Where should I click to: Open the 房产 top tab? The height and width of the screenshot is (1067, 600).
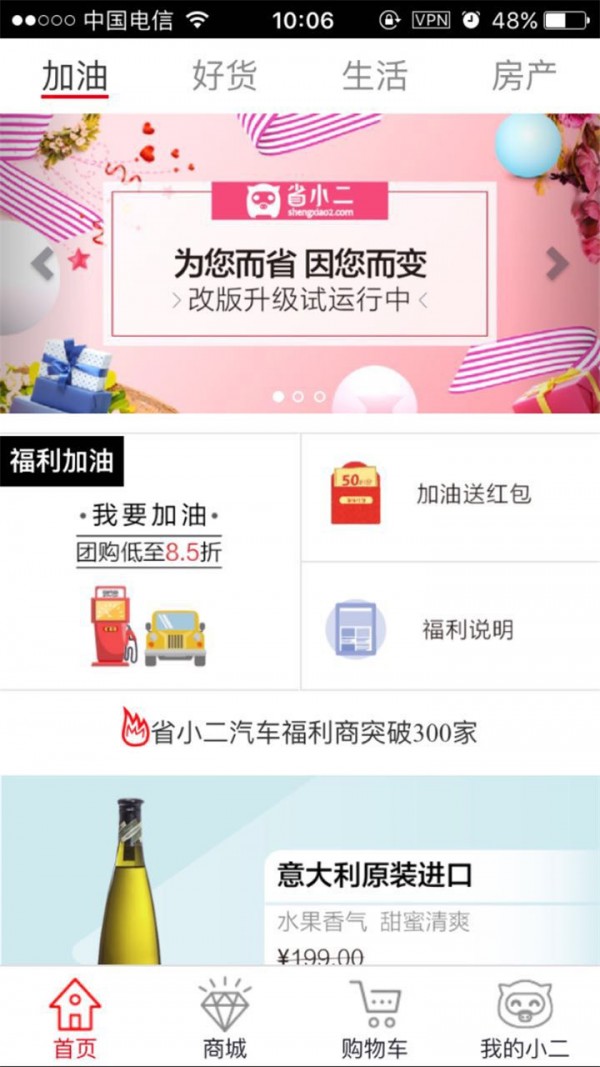524,76
